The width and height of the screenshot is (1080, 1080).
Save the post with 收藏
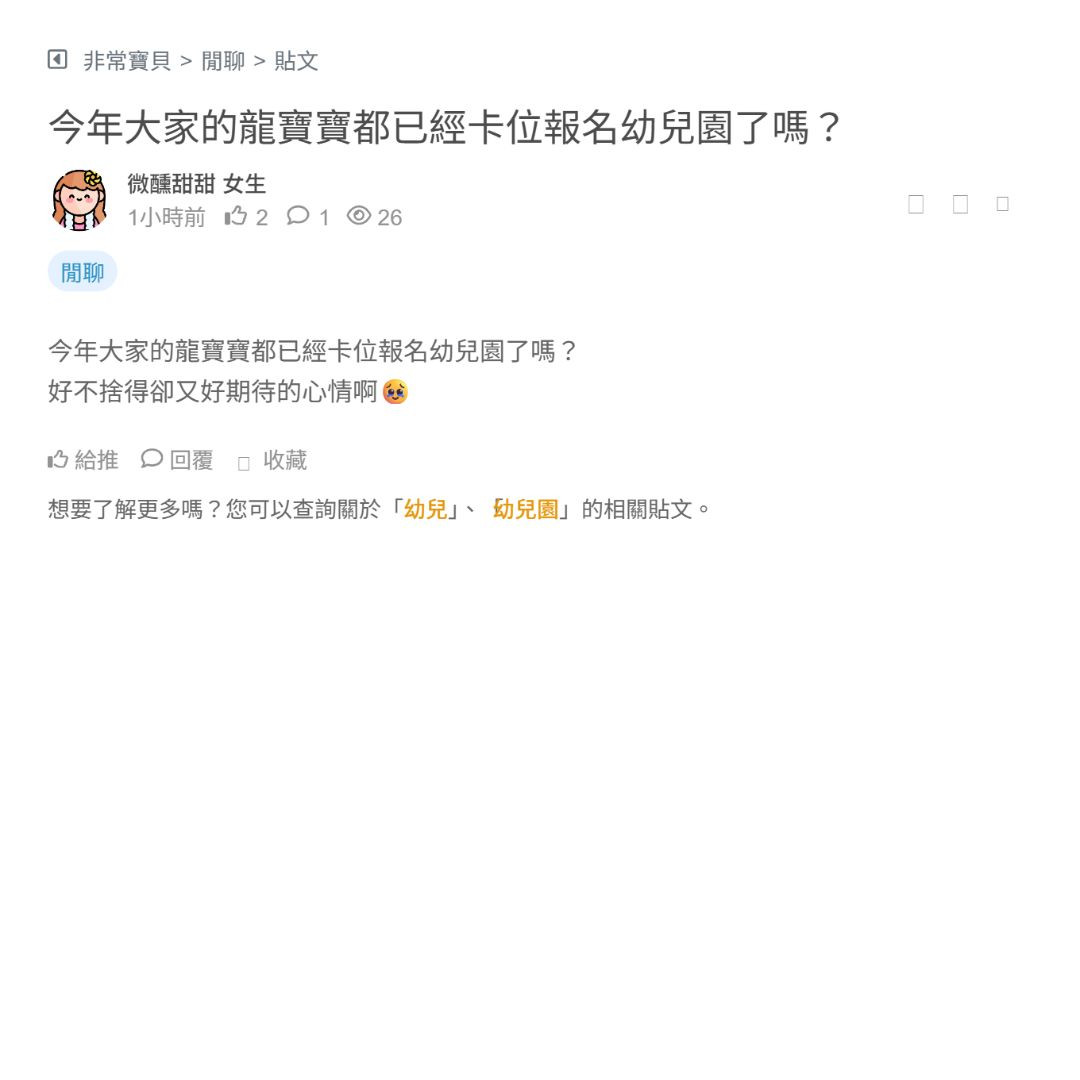(x=273, y=460)
